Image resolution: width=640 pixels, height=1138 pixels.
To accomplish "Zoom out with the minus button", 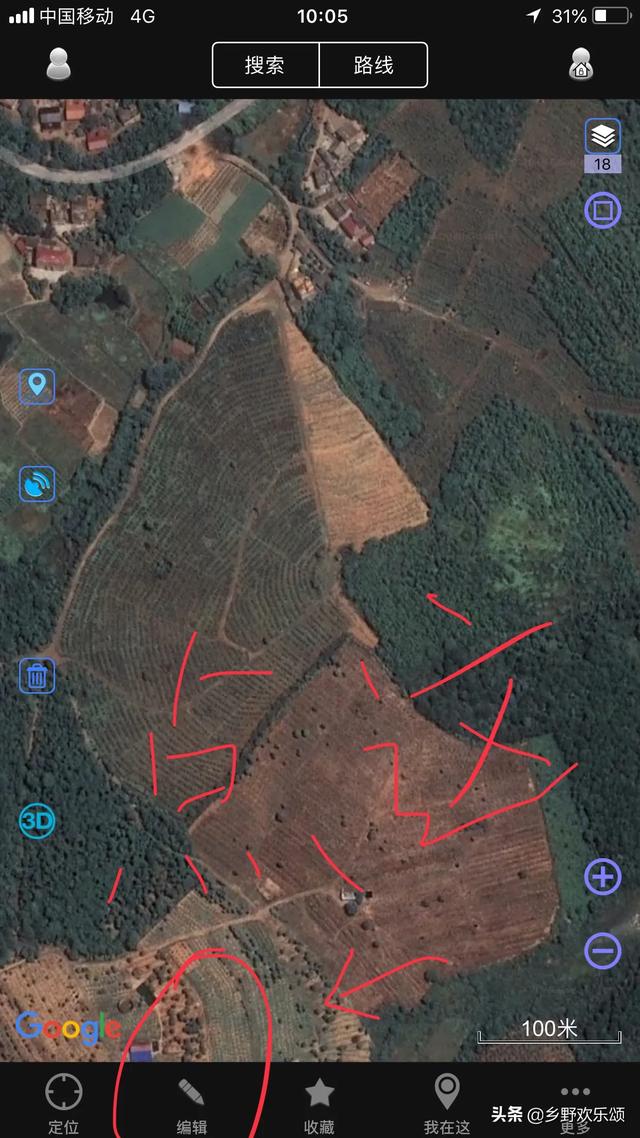I will click(603, 951).
